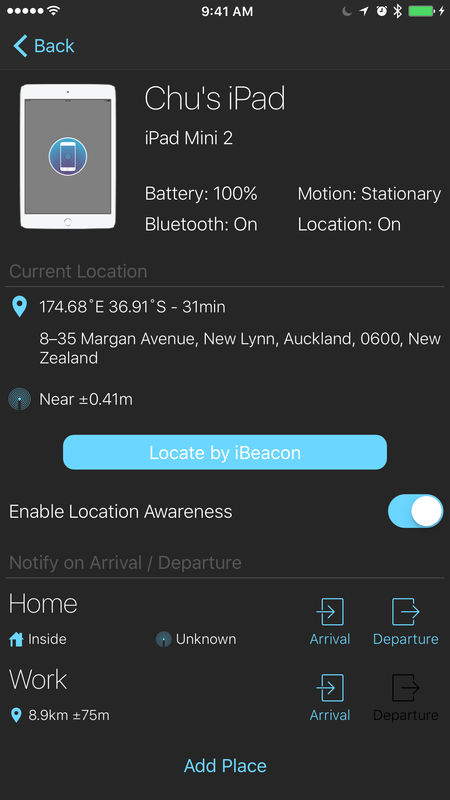Toggle Arrival notification for Home
Image resolution: width=450 pixels, height=800 pixels.
click(x=330, y=621)
